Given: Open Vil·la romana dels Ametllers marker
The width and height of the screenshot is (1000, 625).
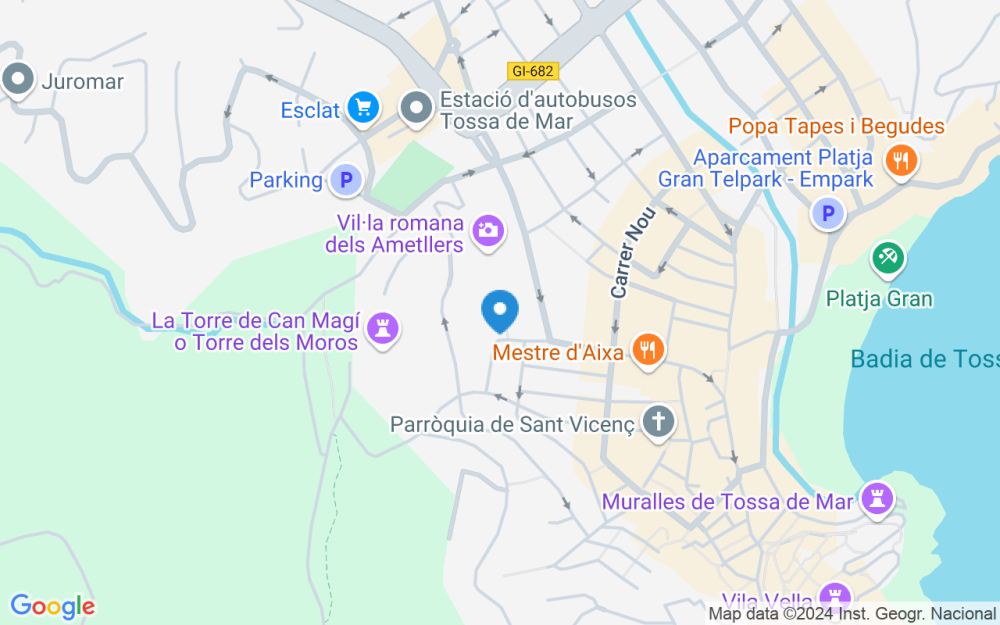Looking at the screenshot, I should tap(489, 232).
